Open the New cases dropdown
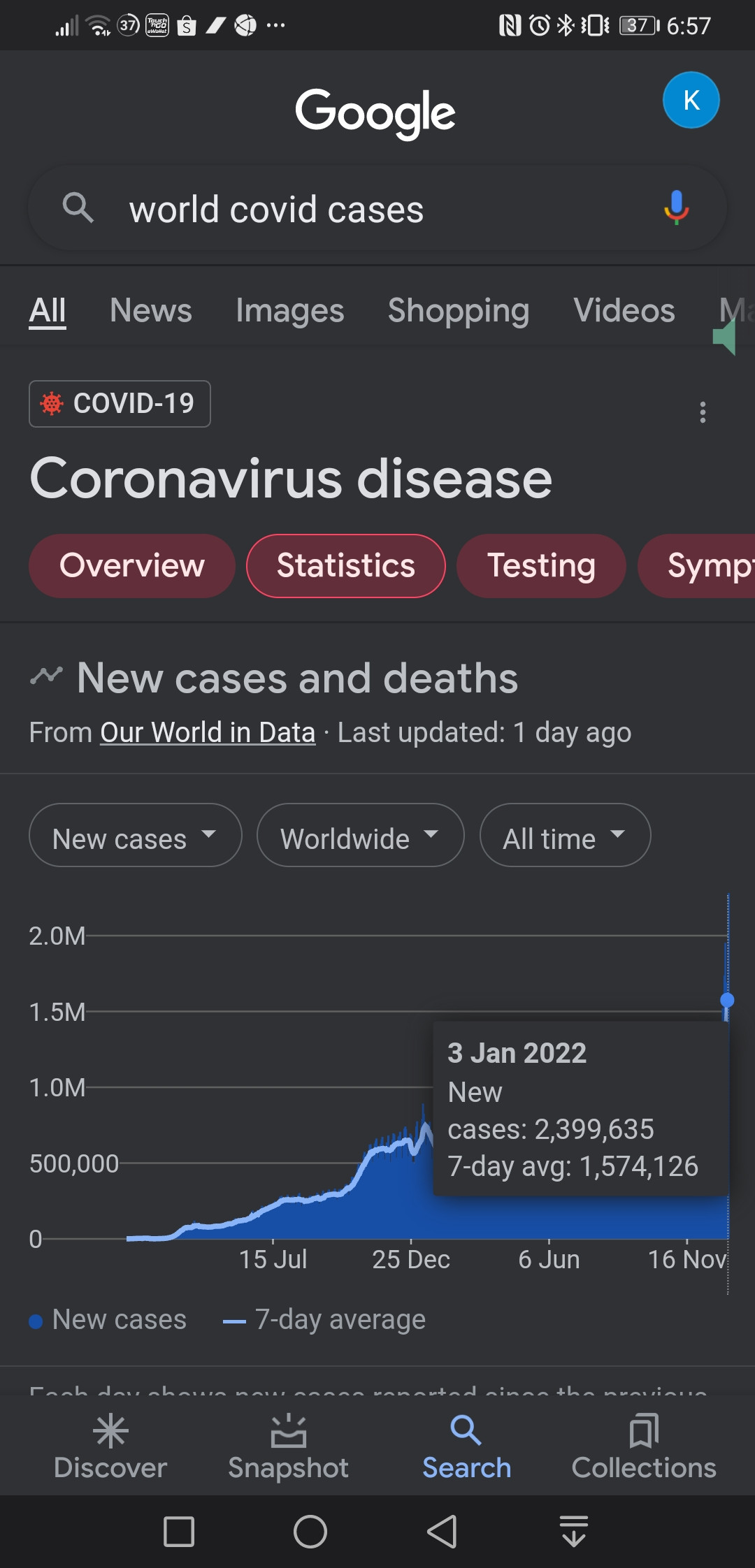This screenshot has height=1568, width=755. point(135,835)
